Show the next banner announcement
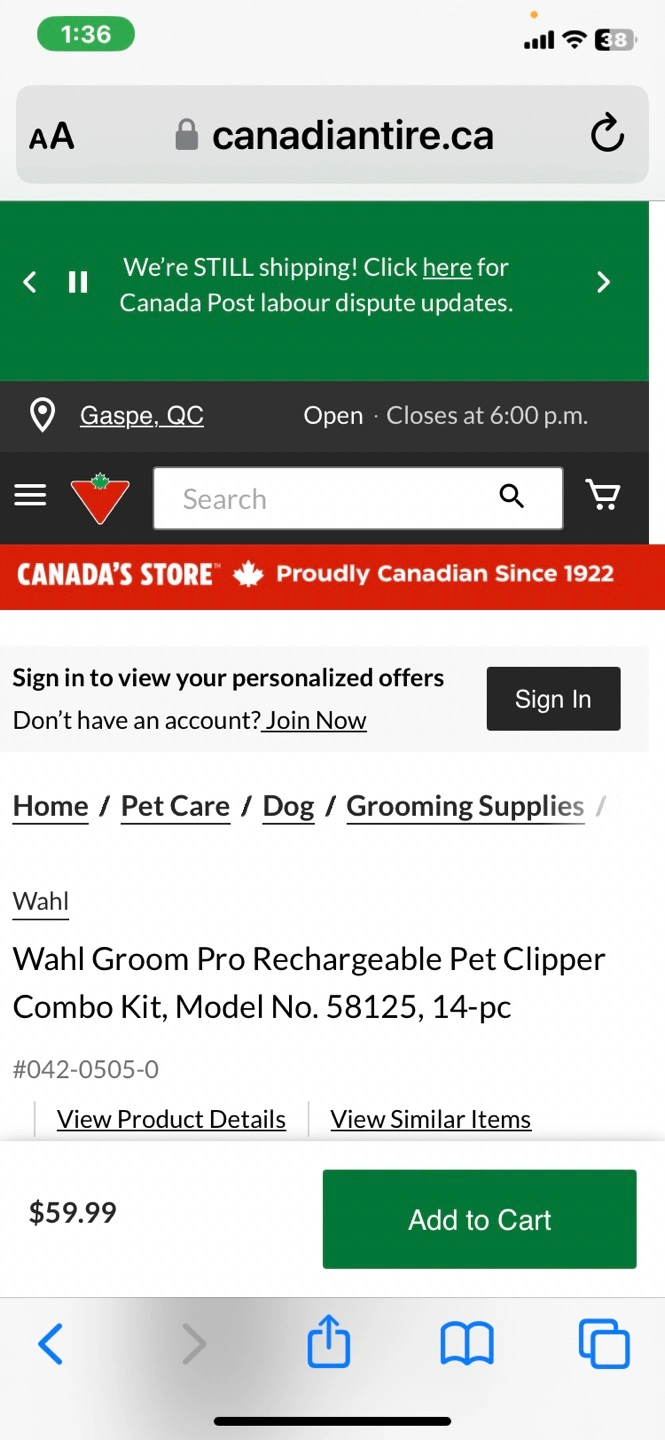This screenshot has width=665, height=1440. (603, 283)
